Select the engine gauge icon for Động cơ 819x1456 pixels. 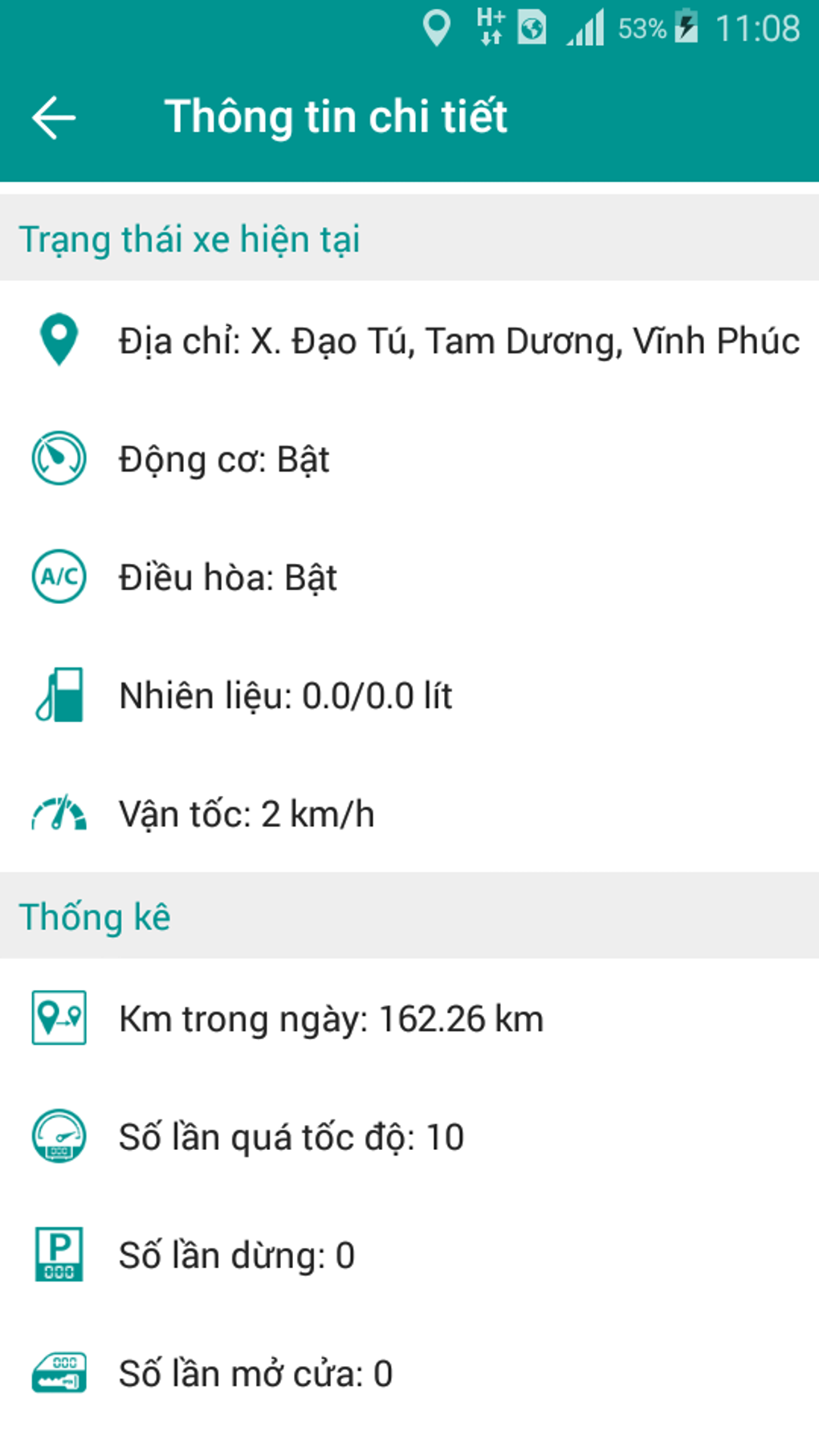(x=59, y=458)
